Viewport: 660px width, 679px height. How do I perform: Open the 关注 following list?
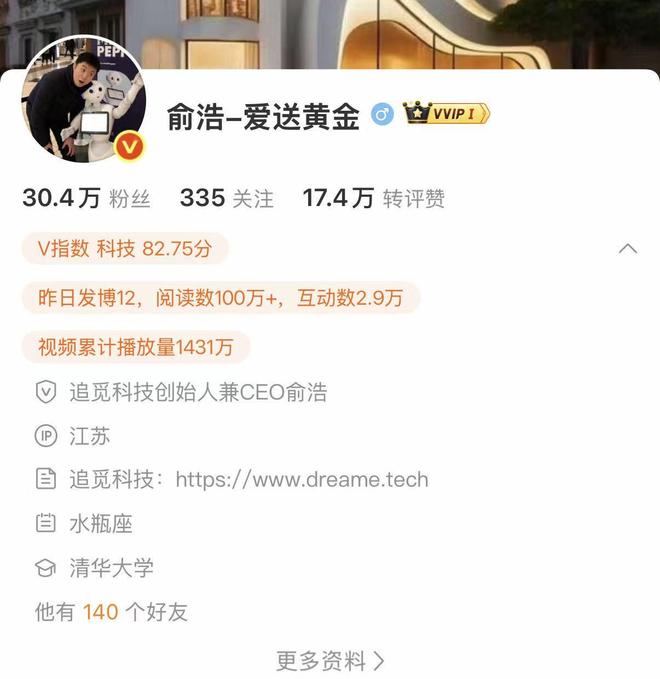click(226, 198)
